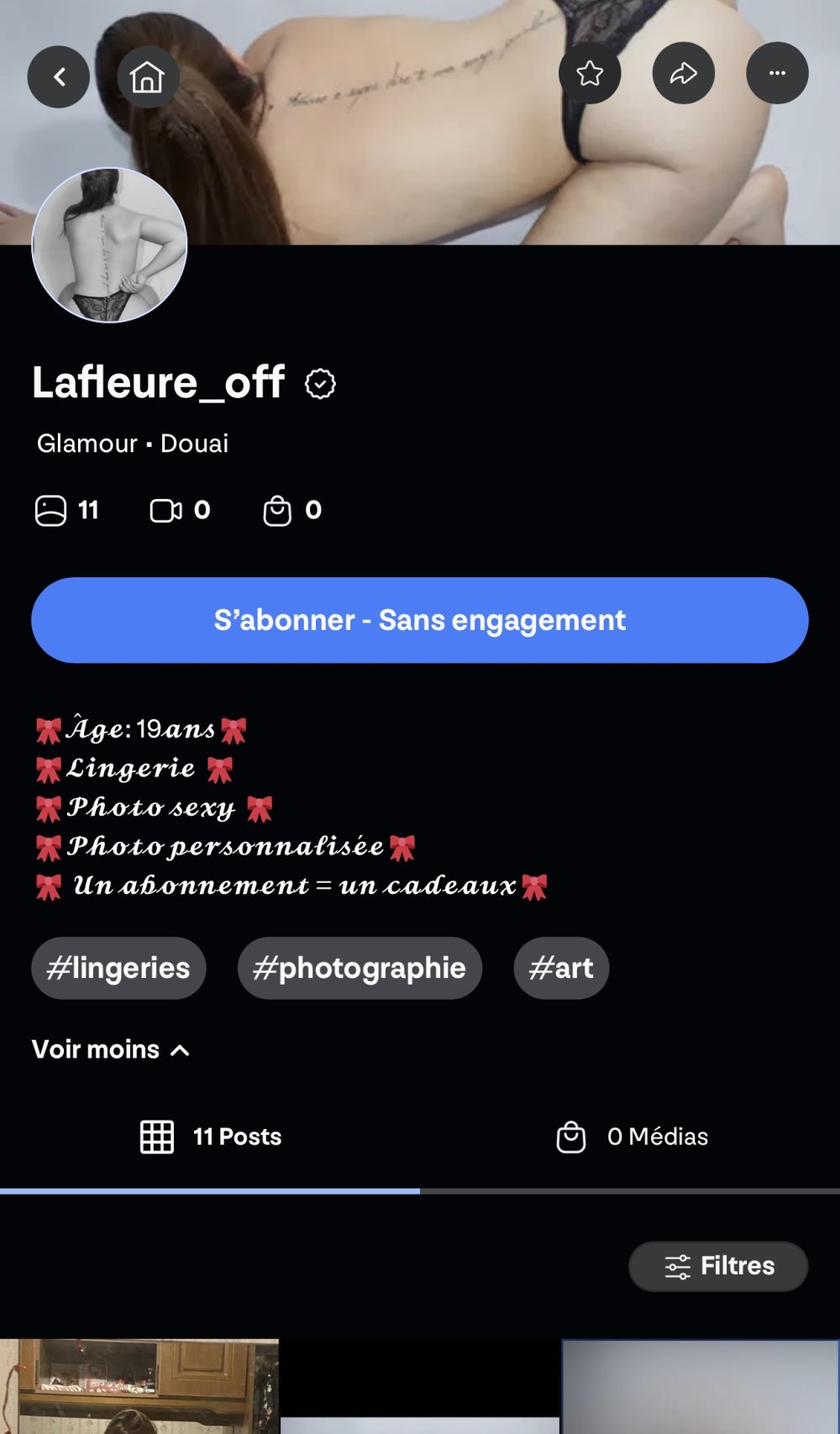Go back using the arrow button
Viewport: 840px width, 1434px height.
pos(59,77)
